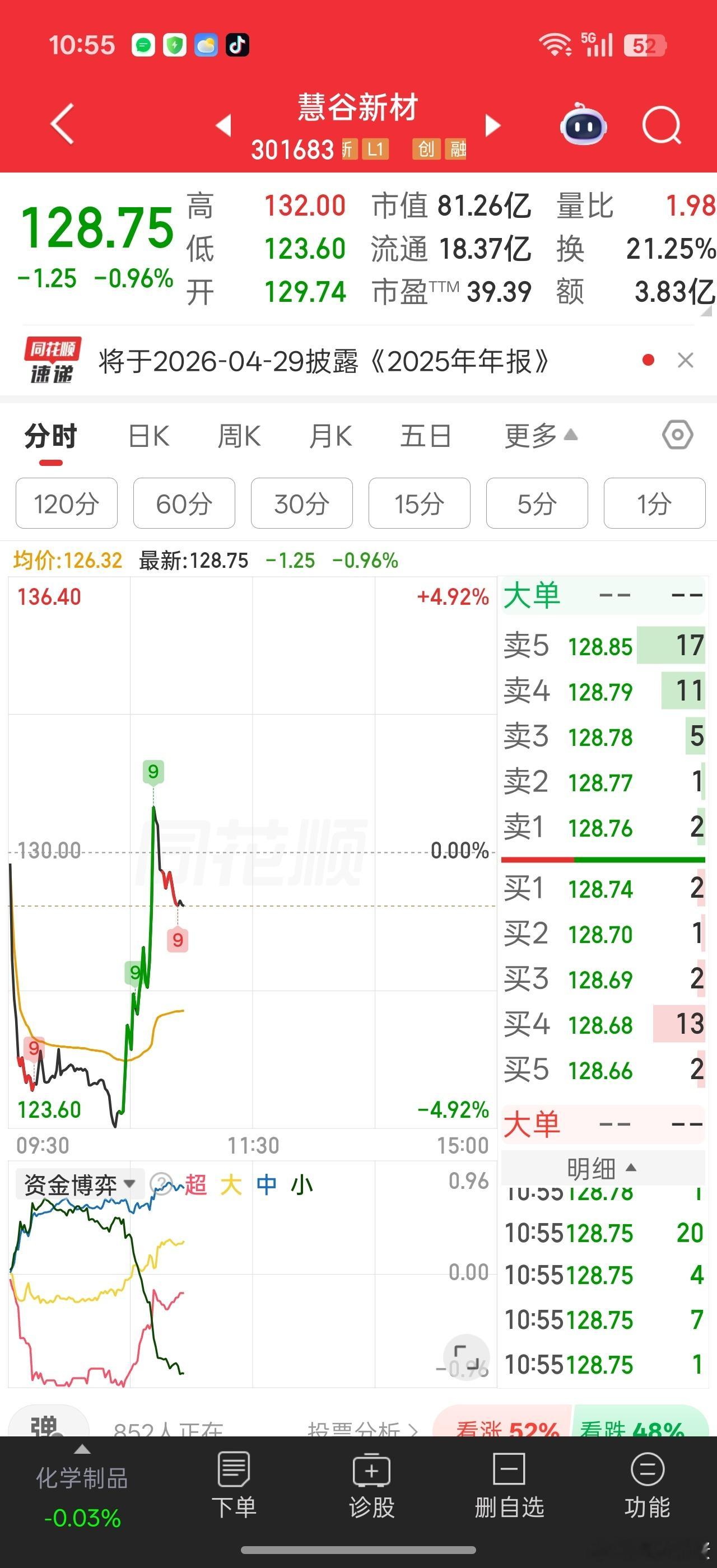Screen dimensions: 717x1568
Task: Toggle the 小 small order line
Action: [302, 1183]
